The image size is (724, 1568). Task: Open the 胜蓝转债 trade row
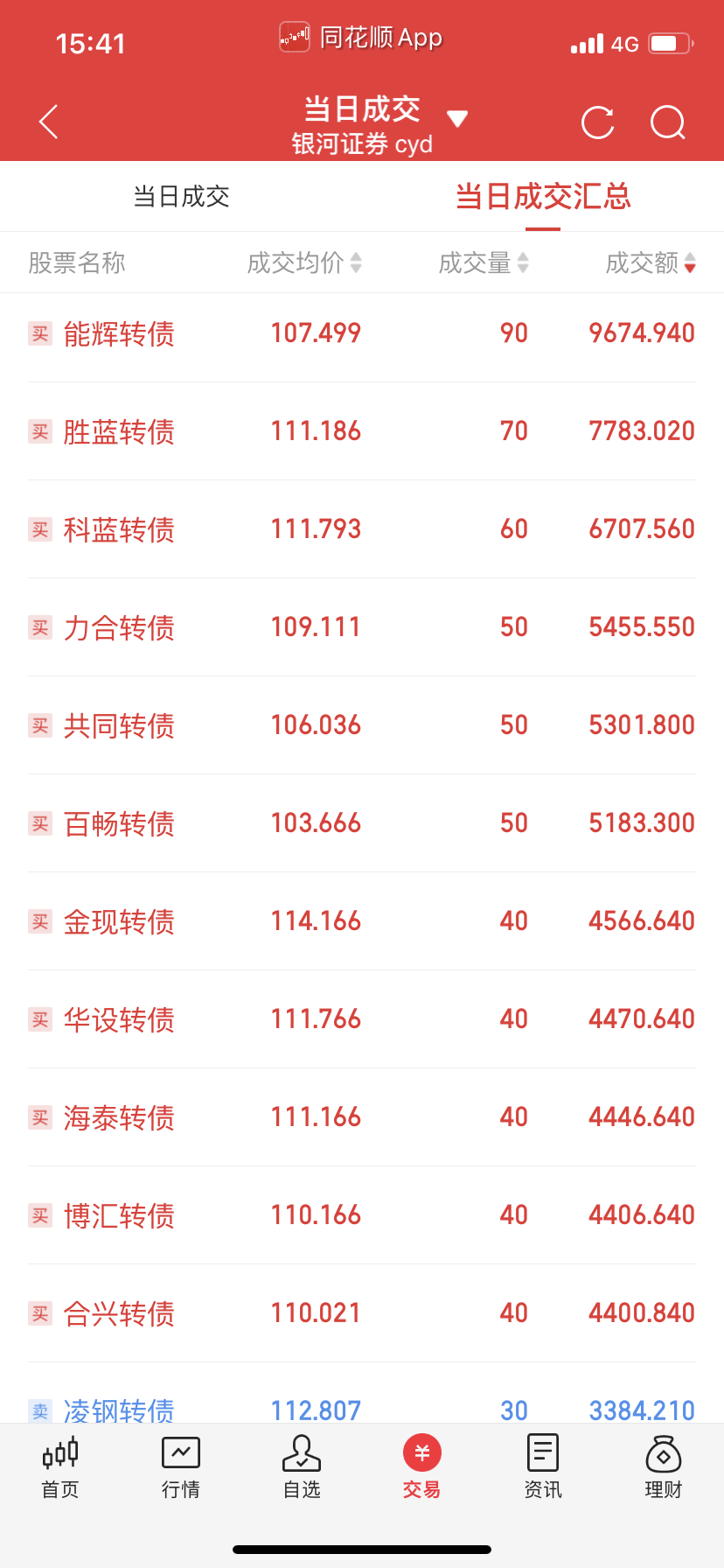(361, 431)
